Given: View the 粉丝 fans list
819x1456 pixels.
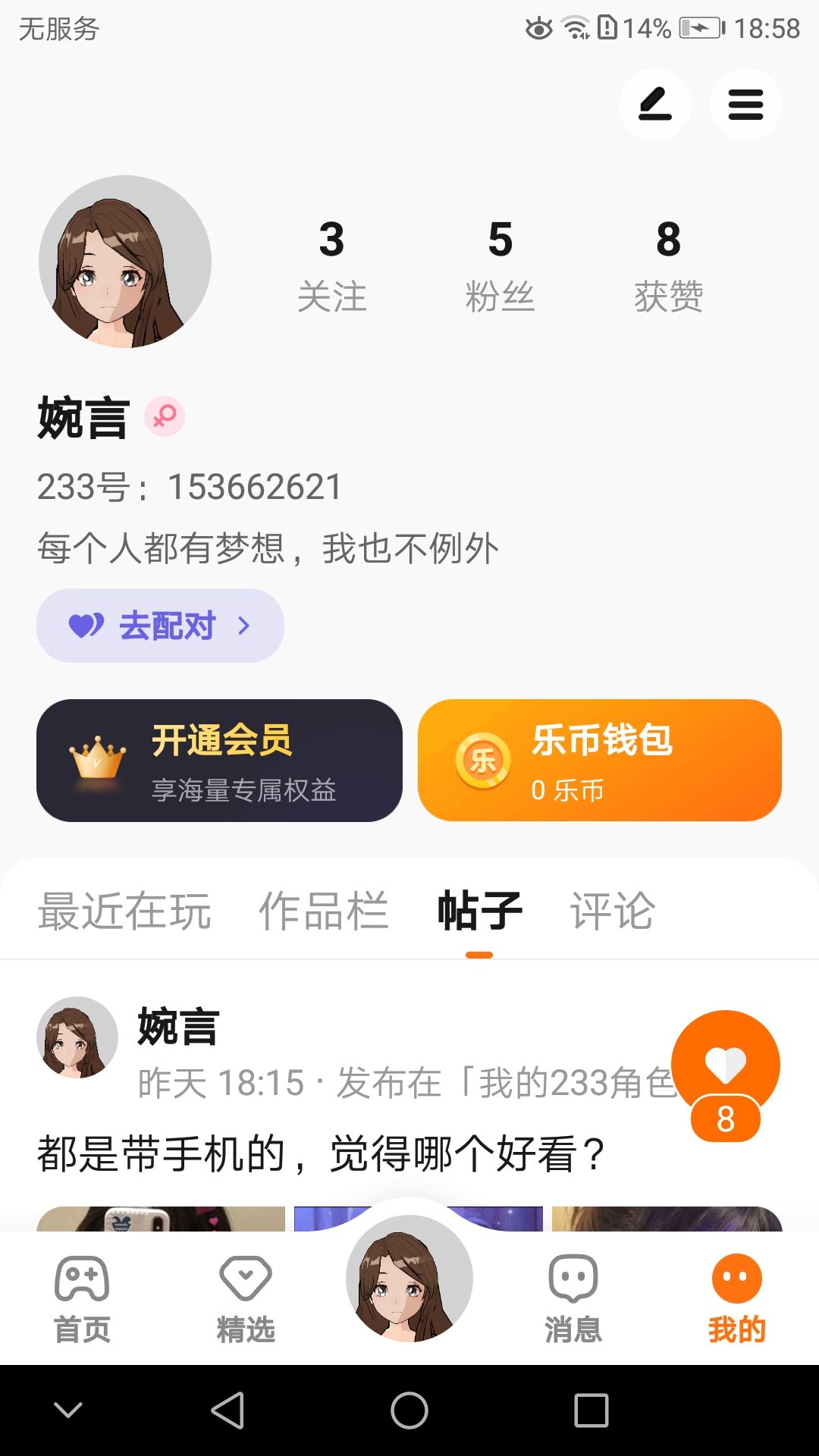Looking at the screenshot, I should coord(500,265).
